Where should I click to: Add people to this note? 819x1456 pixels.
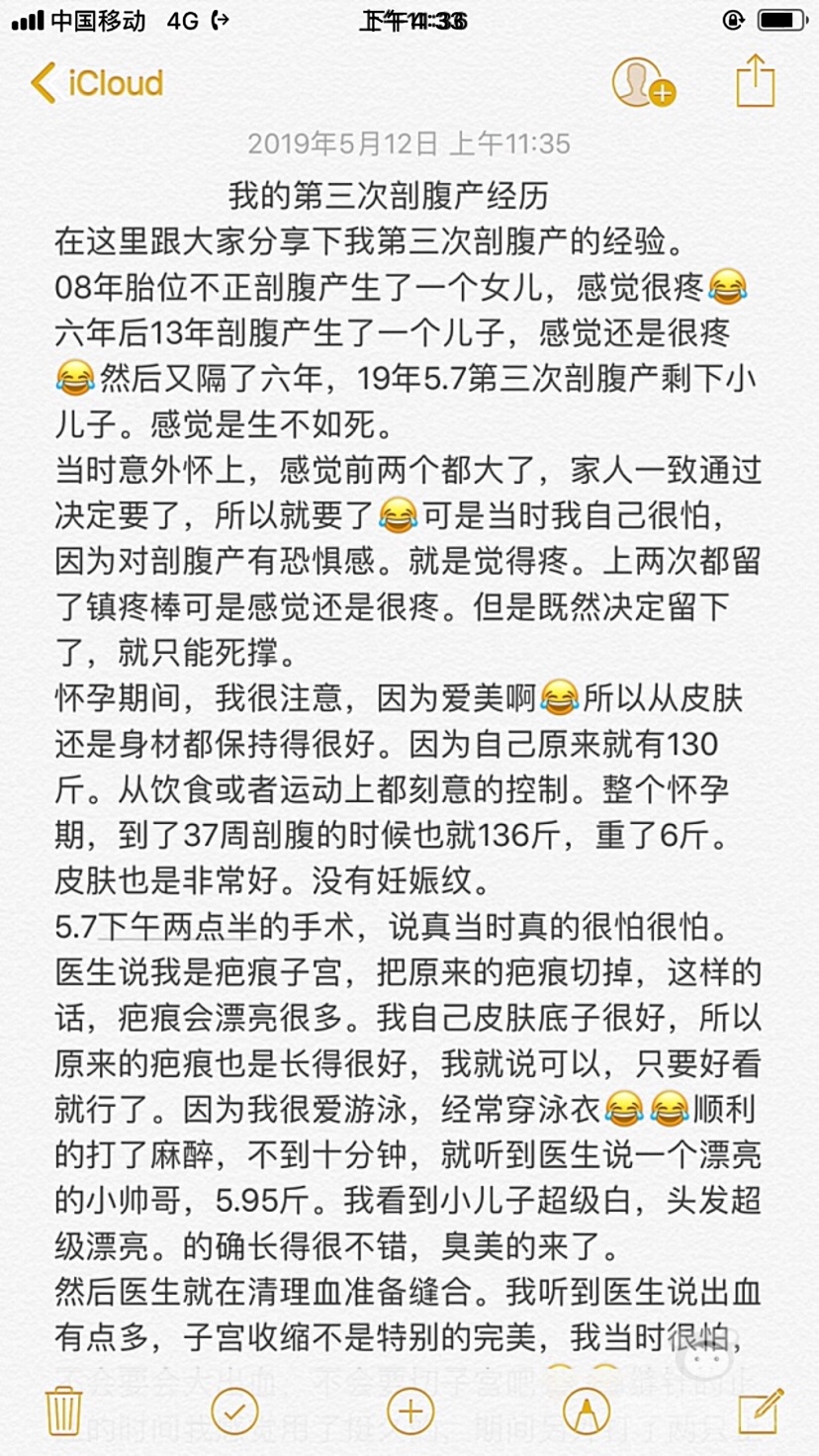[x=642, y=83]
